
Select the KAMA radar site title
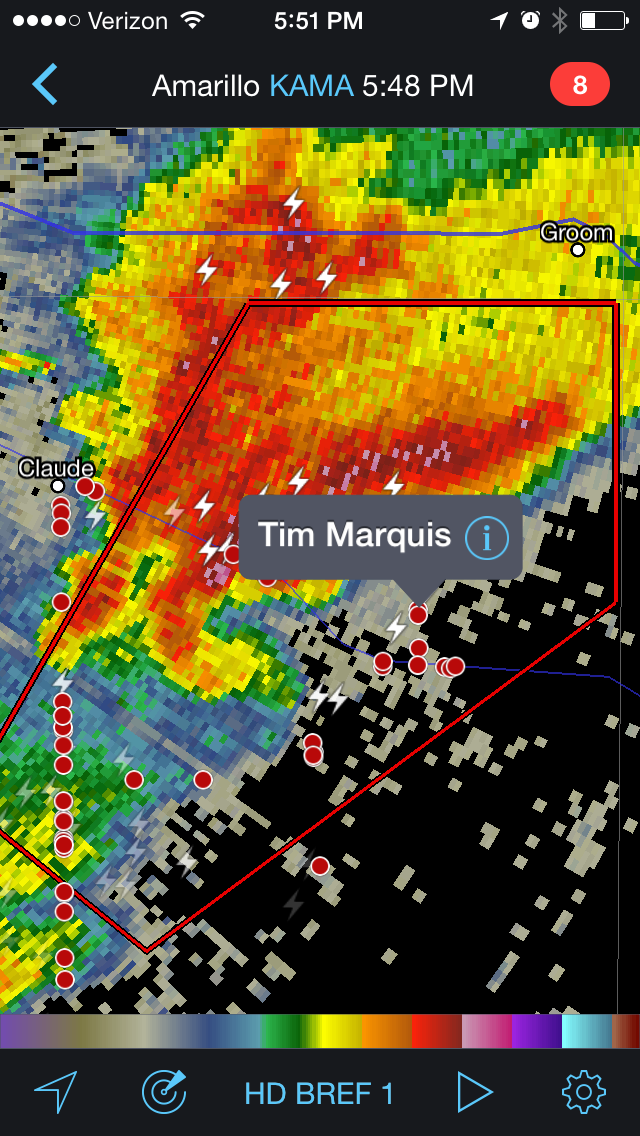point(311,86)
